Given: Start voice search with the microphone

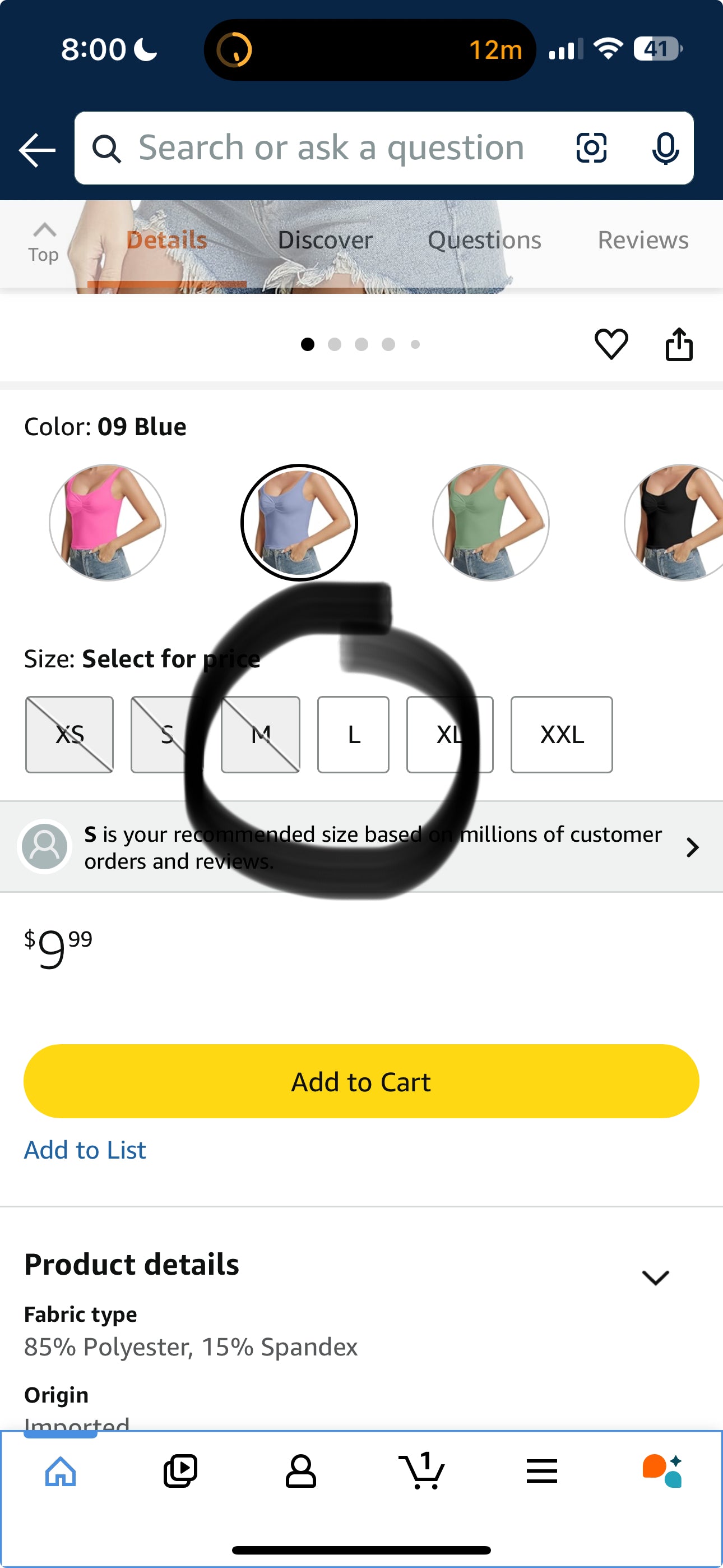Looking at the screenshot, I should click(x=665, y=148).
